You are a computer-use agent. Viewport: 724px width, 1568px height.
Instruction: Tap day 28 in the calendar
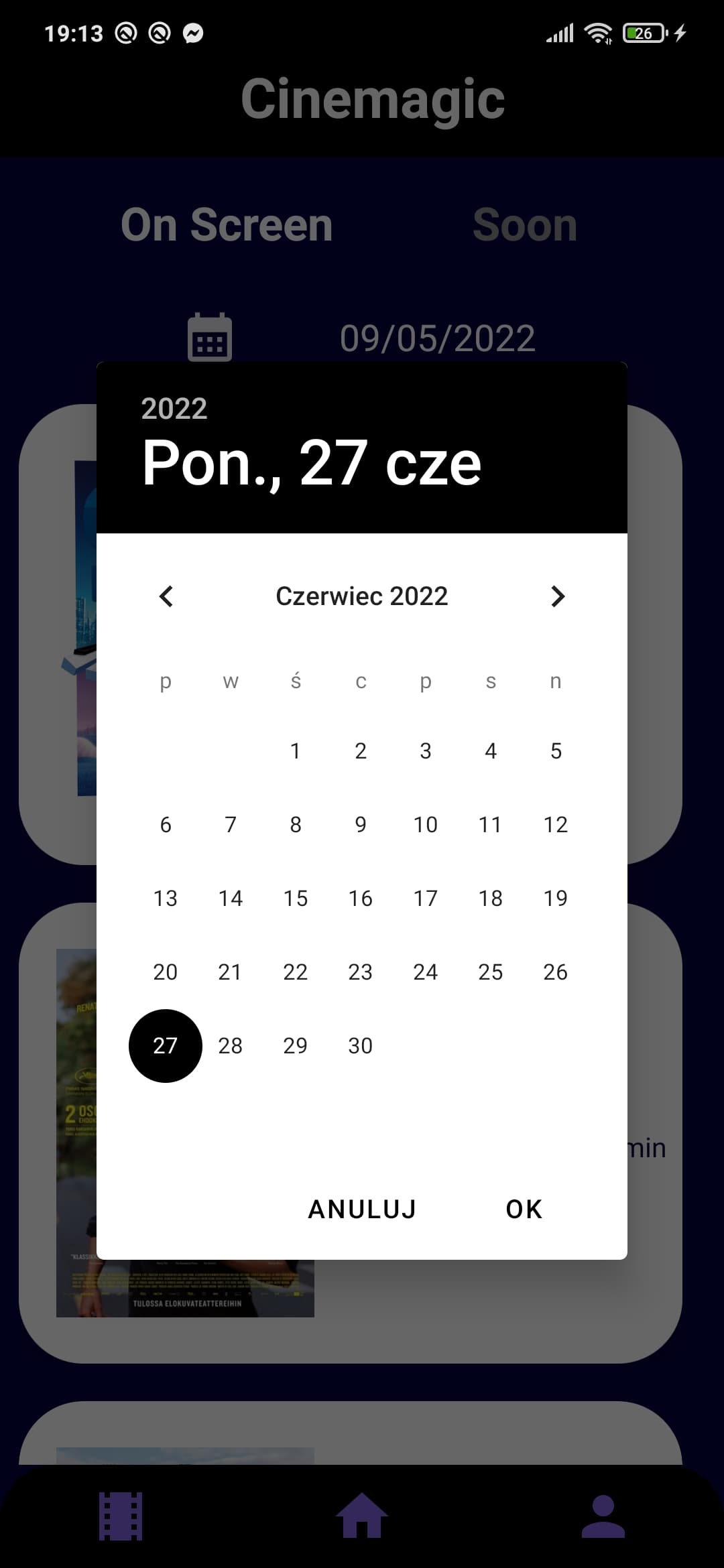pyautogui.click(x=230, y=1045)
